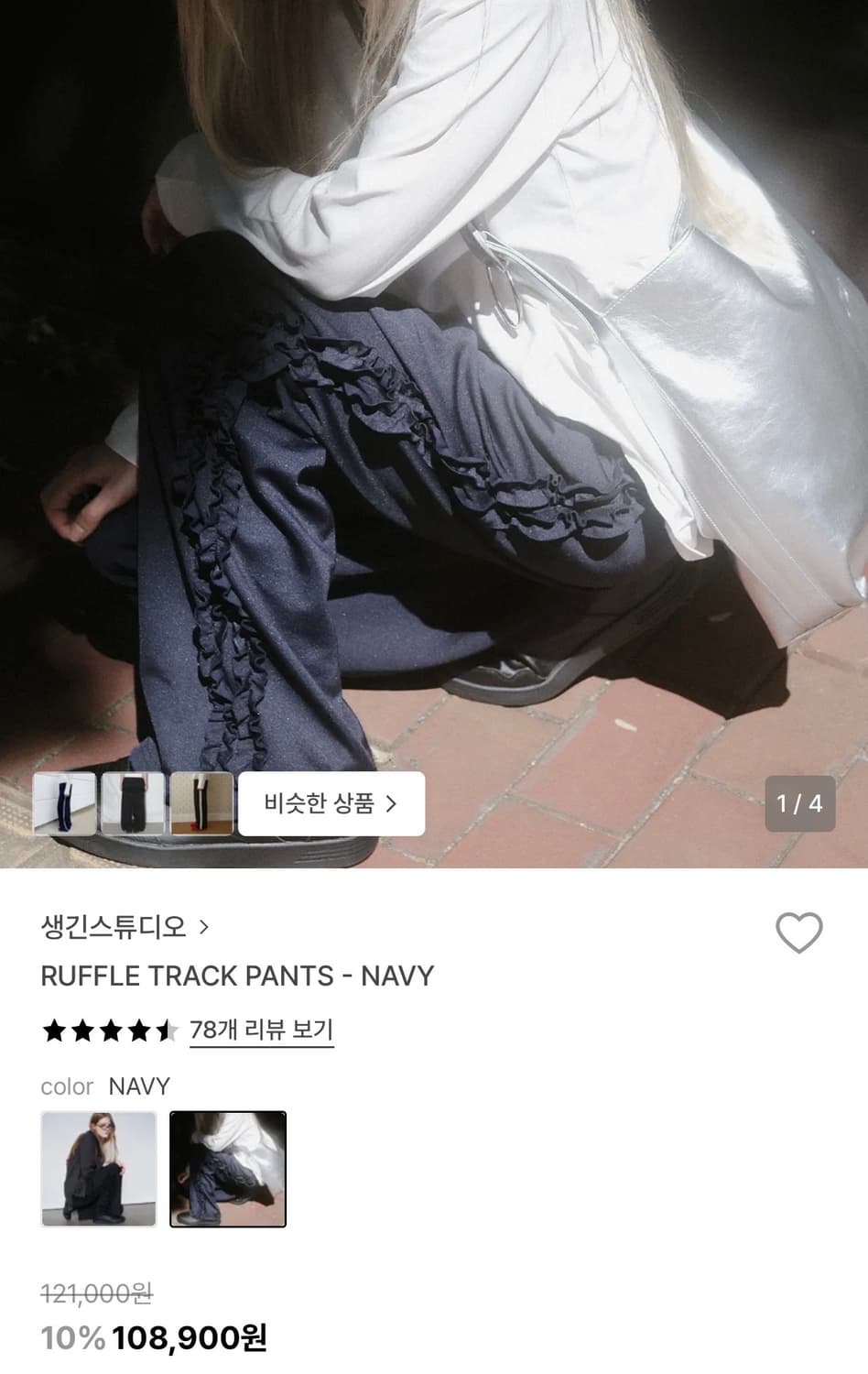The width and height of the screenshot is (868, 1374).
Task: Click the second rating star
Action: (81, 1030)
